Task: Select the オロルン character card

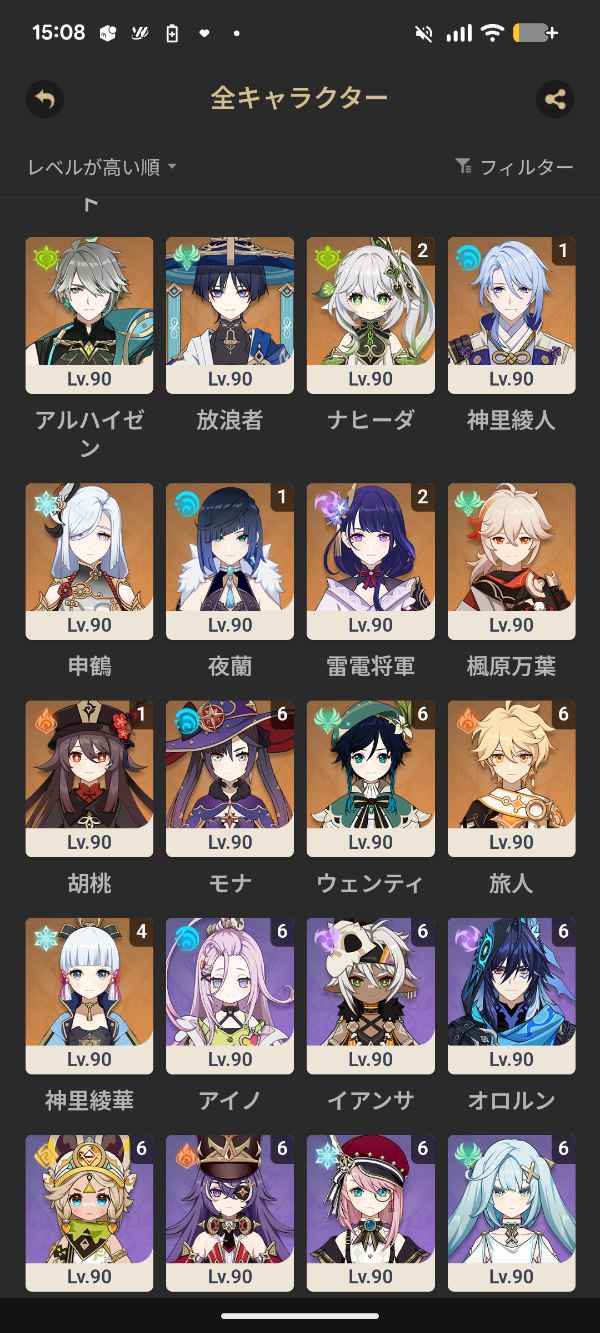Action: click(512, 996)
